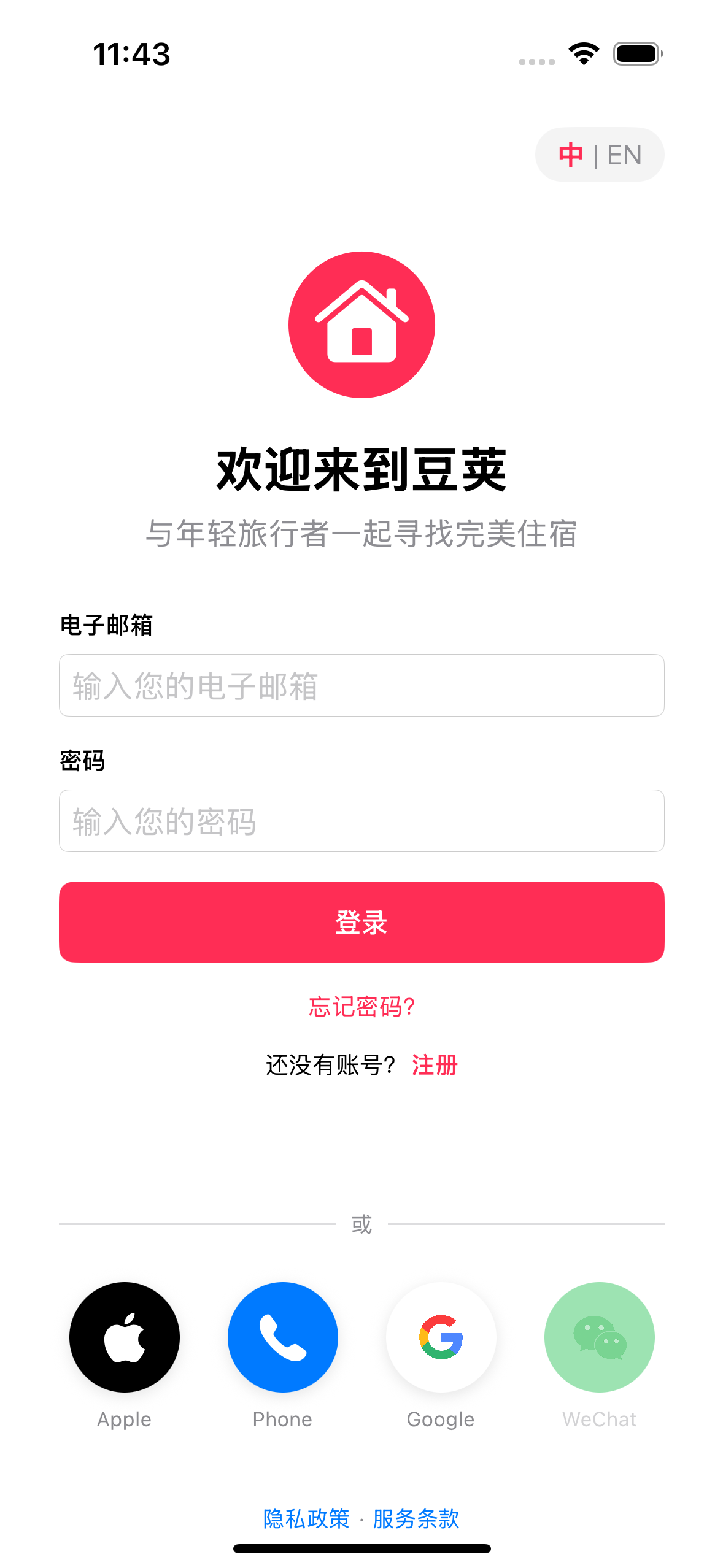Open the 服务条款 terms of service link
The image size is (723, 1568).
(x=416, y=1519)
